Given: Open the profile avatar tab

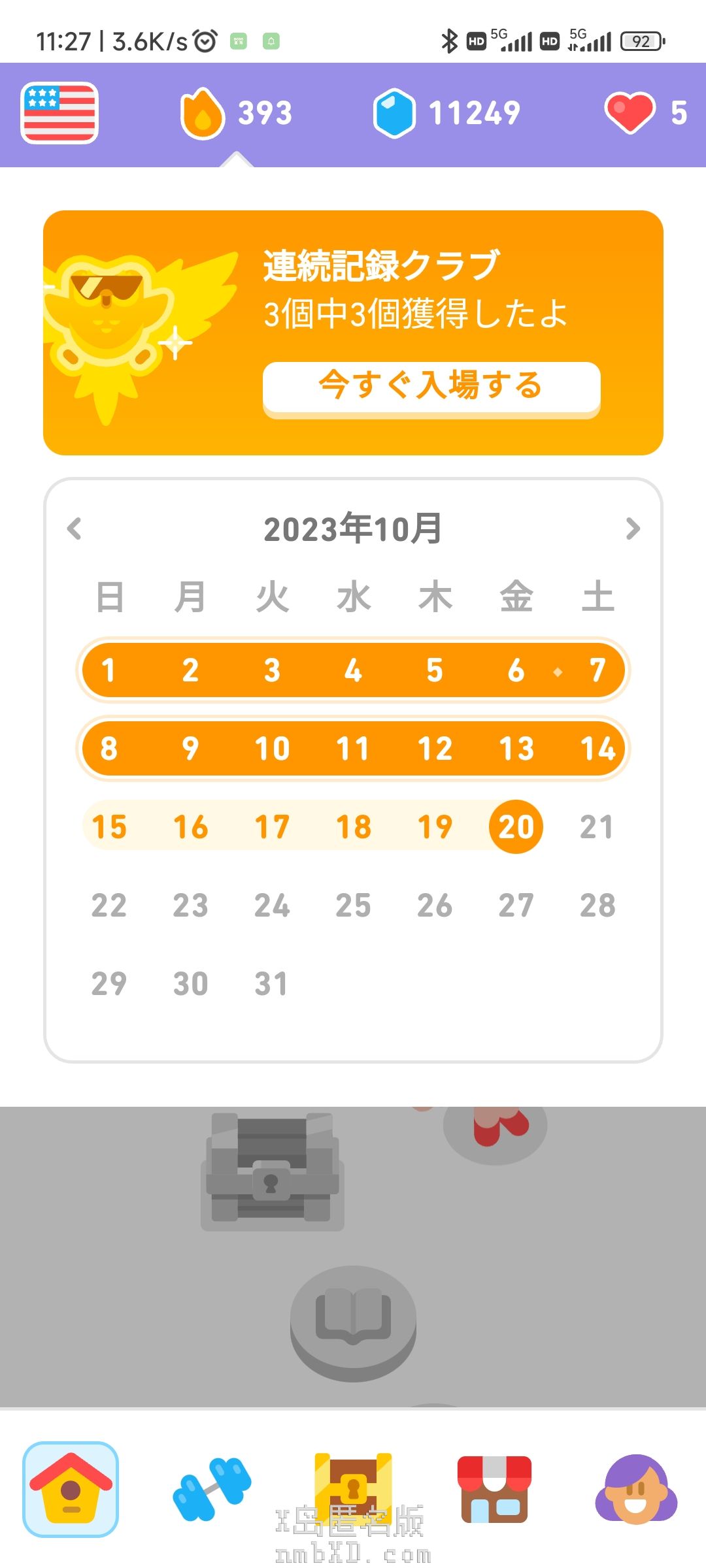Looking at the screenshot, I should (x=635, y=1489).
